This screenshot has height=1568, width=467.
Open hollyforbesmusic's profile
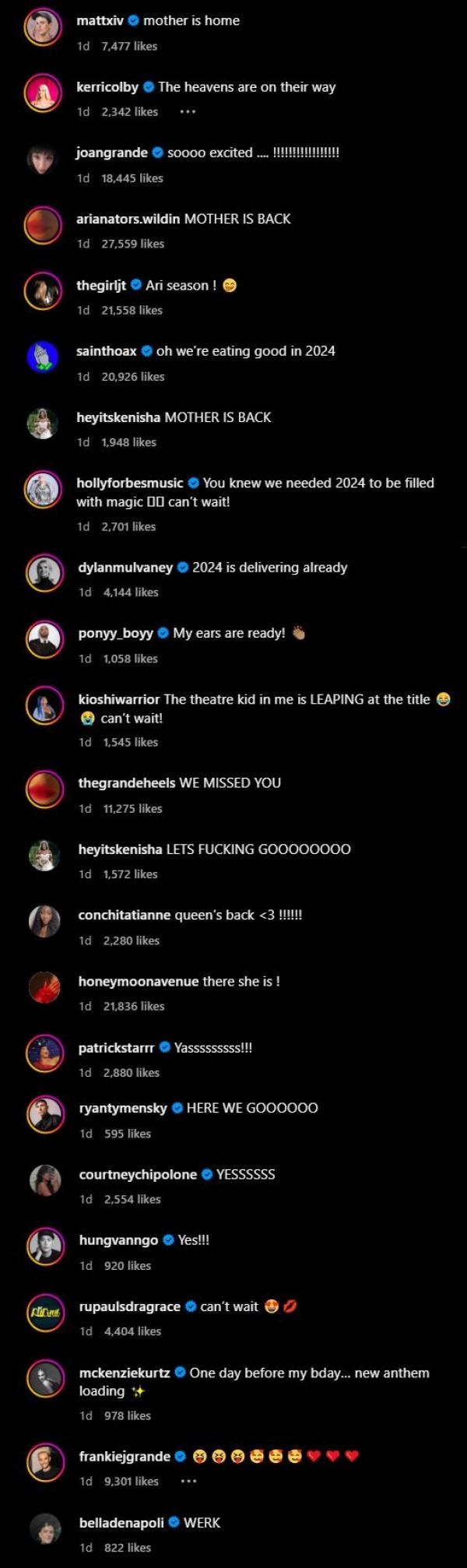129,483
